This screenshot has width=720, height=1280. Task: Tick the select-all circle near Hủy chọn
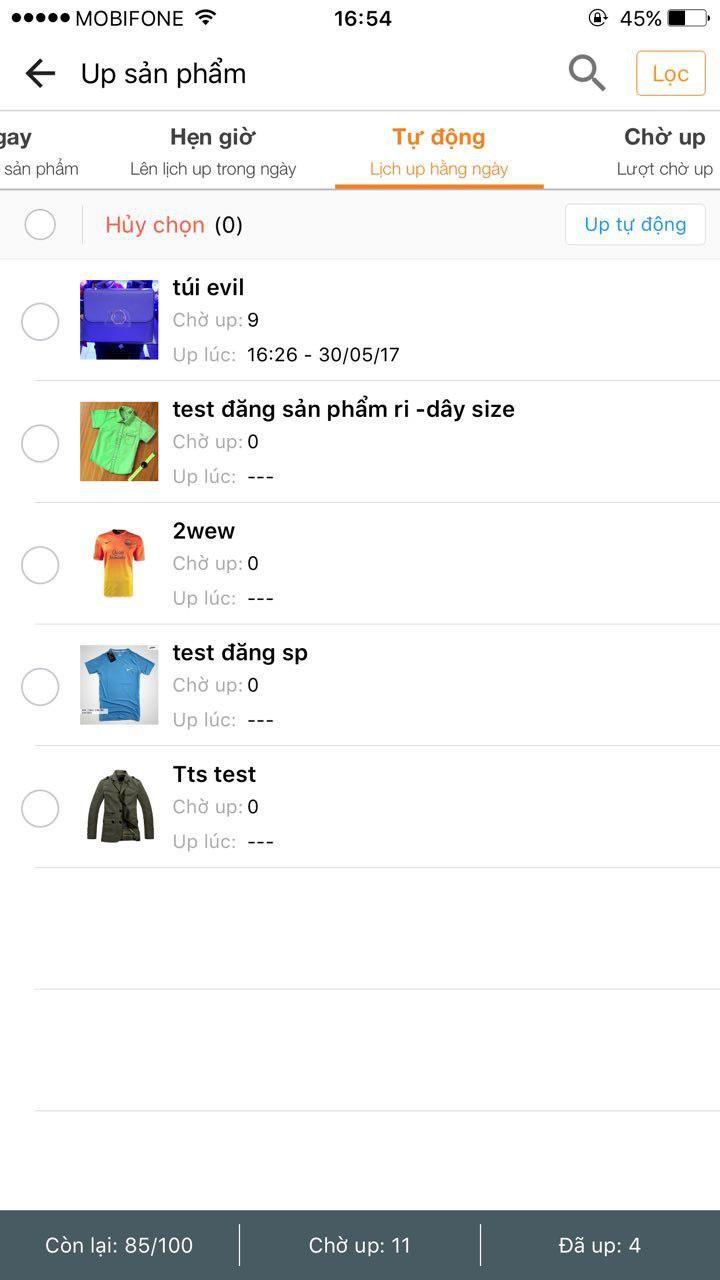tap(40, 224)
